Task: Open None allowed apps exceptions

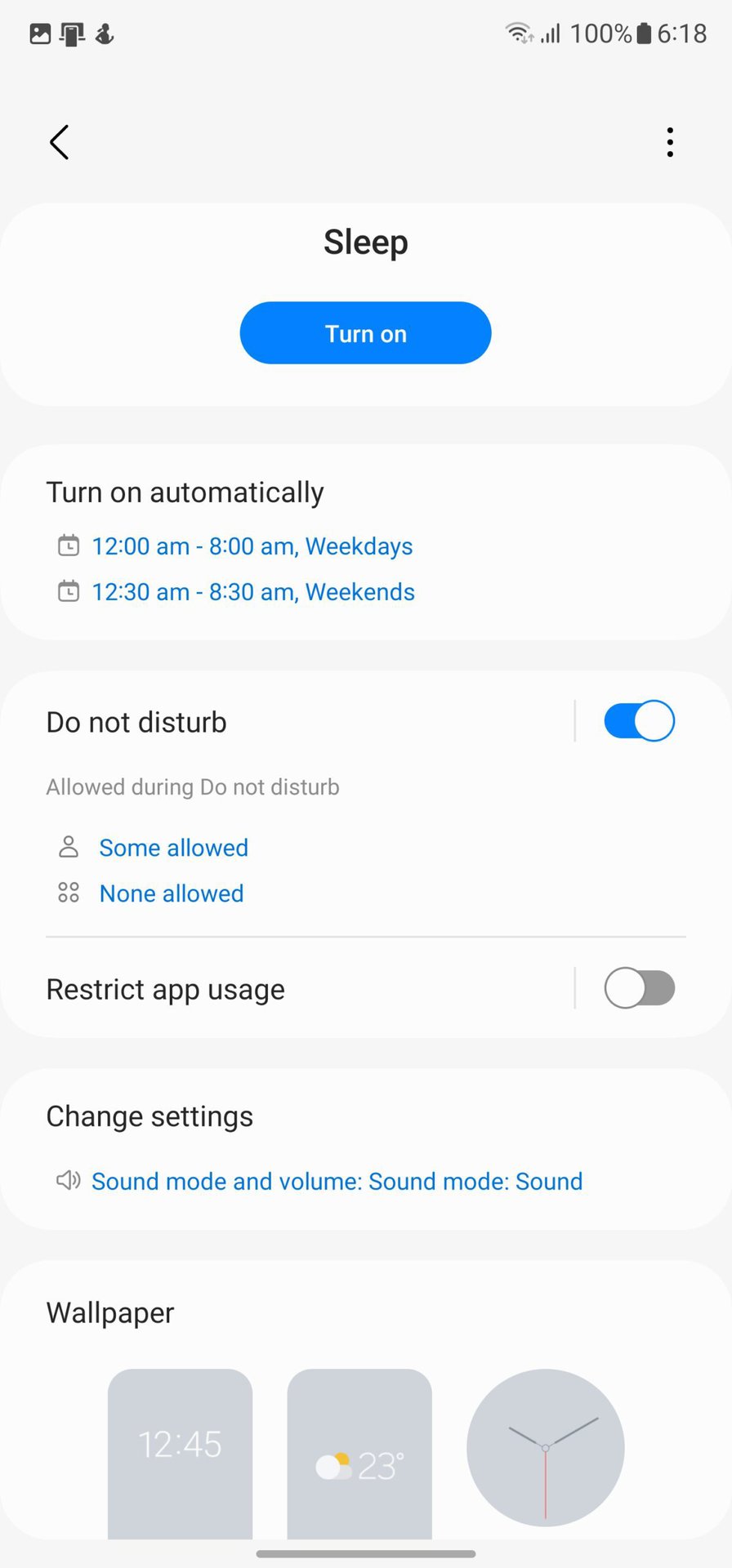Action: click(171, 893)
